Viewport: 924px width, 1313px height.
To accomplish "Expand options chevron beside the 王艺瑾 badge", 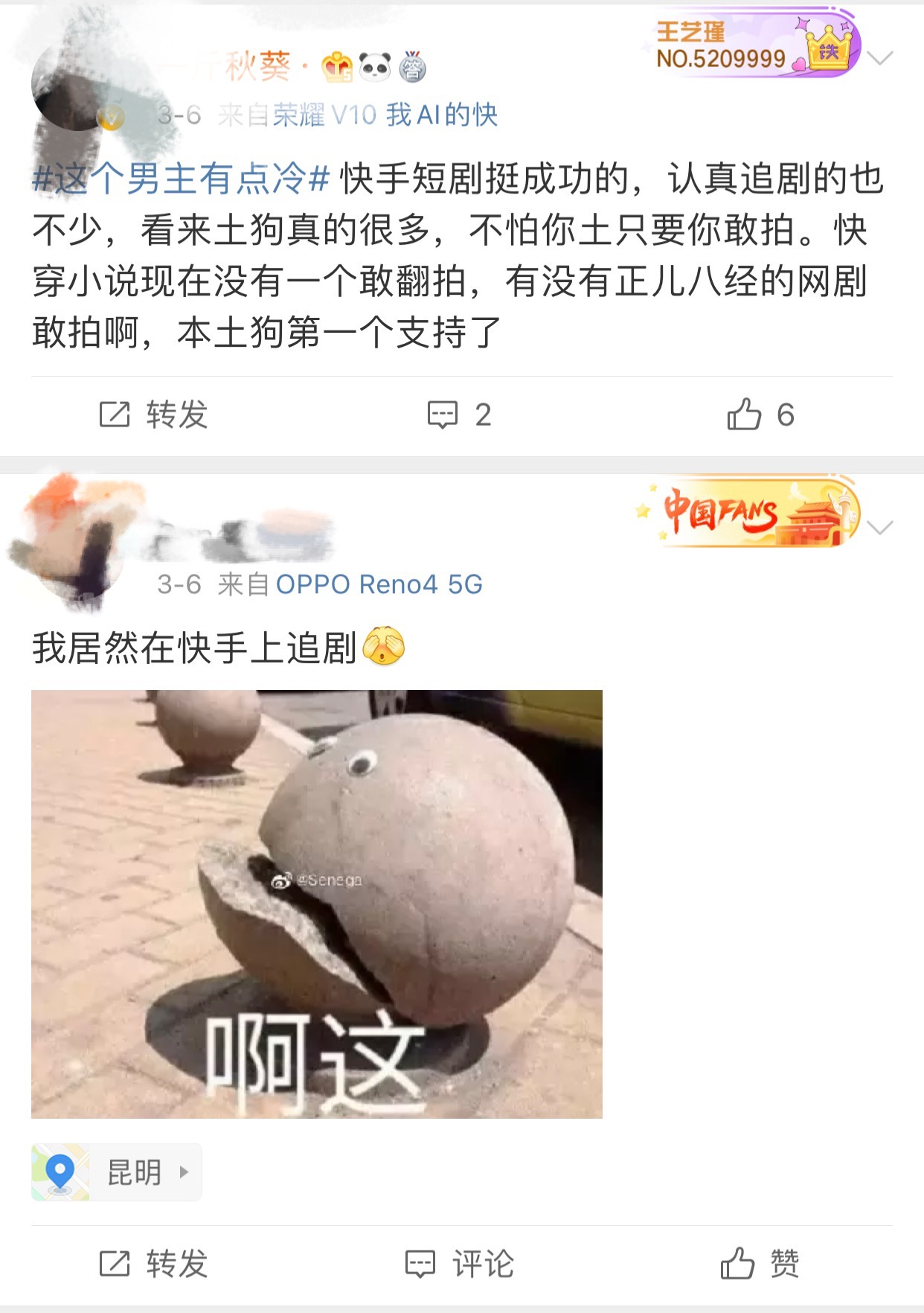I will 879,58.
